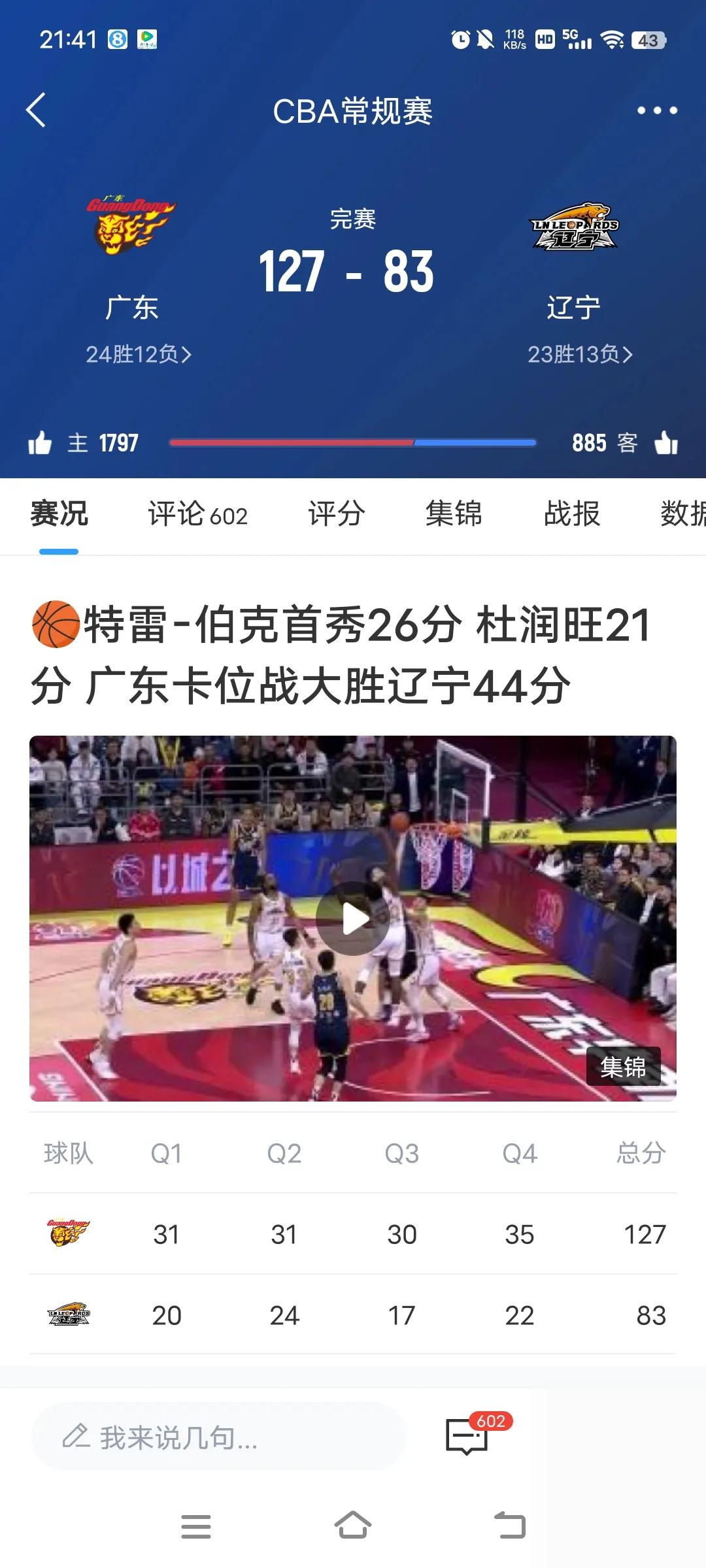Tap the back arrow to exit match page

(37, 110)
